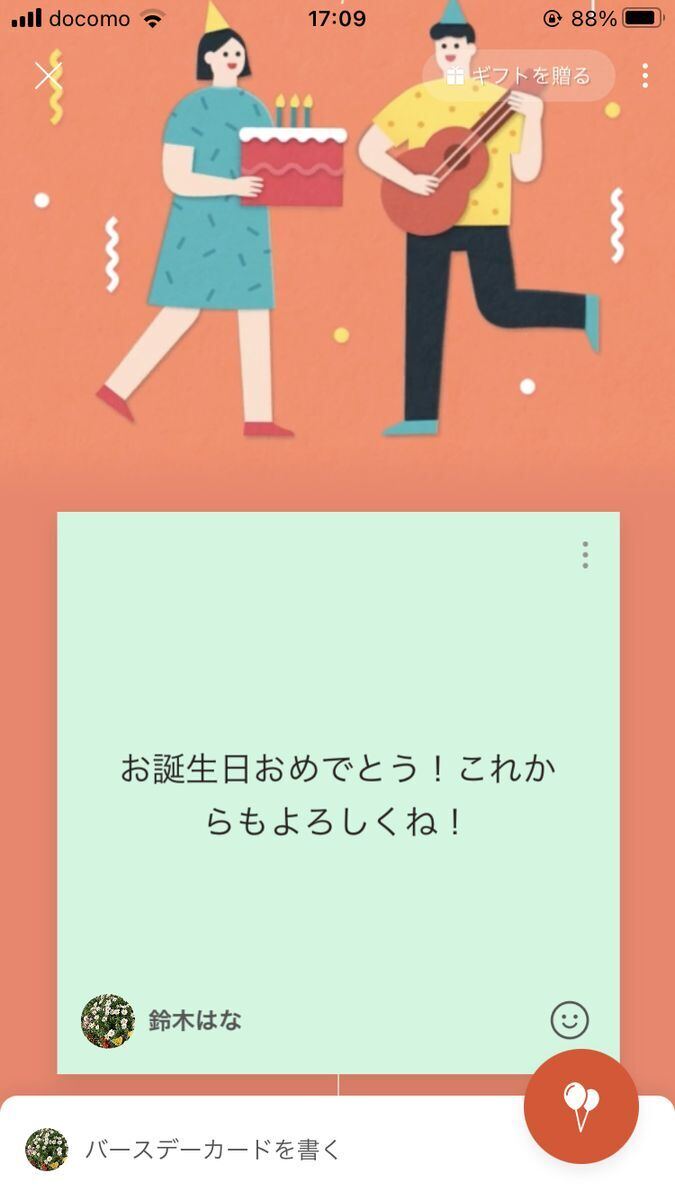React with the smiley icon on the card
Viewport: 675px width, 1200px height.
570,1020
